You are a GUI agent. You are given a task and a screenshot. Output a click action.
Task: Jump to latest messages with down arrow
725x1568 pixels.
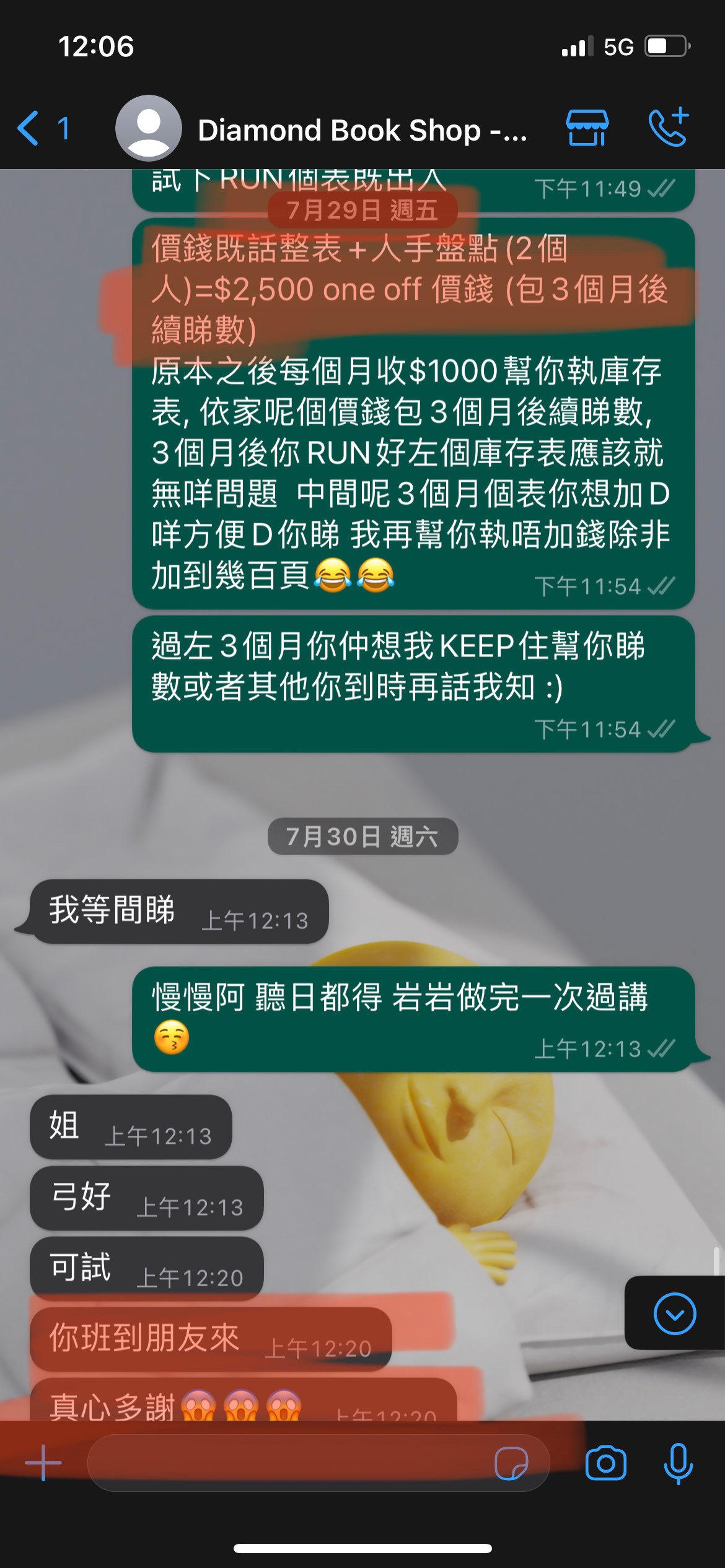[x=674, y=1313]
